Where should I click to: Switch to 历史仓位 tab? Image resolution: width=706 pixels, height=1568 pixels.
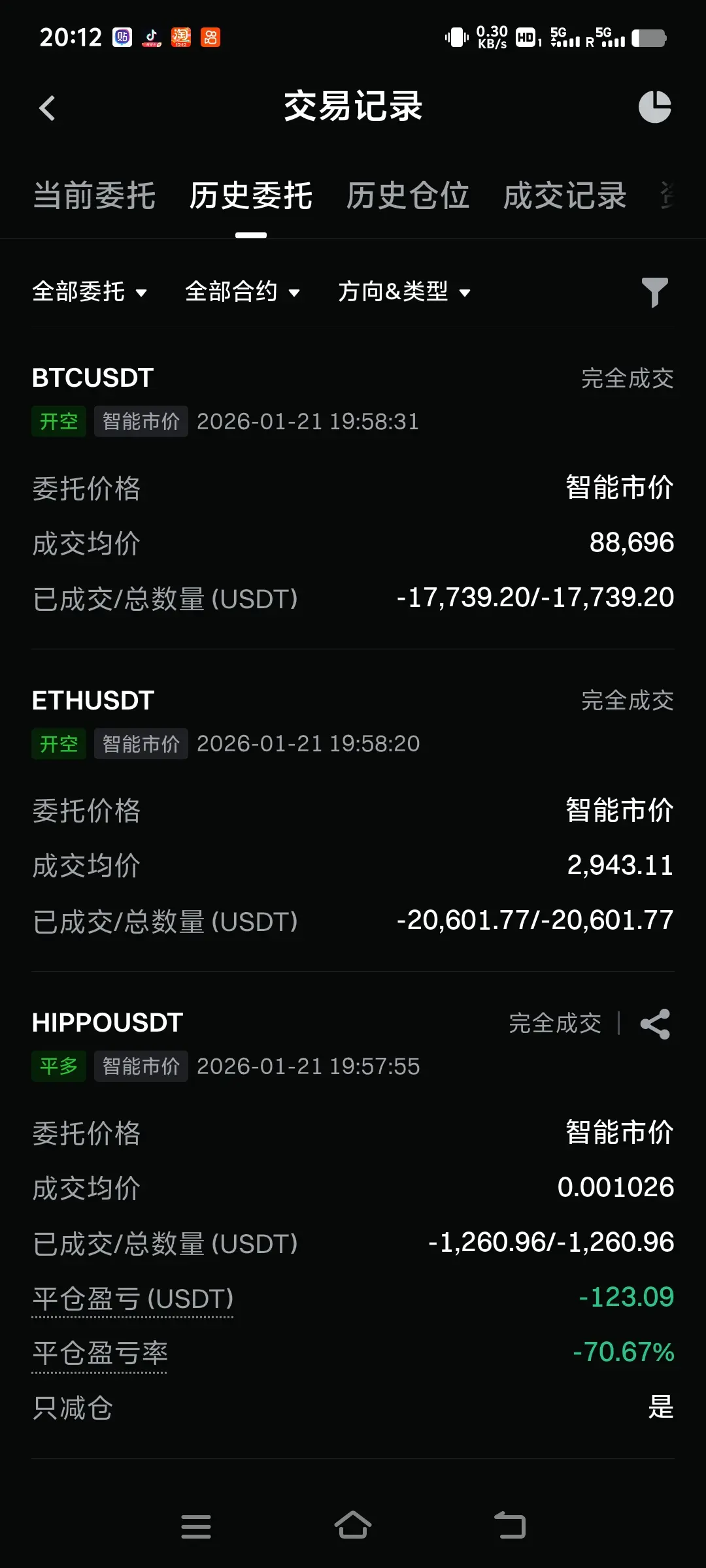tap(408, 196)
